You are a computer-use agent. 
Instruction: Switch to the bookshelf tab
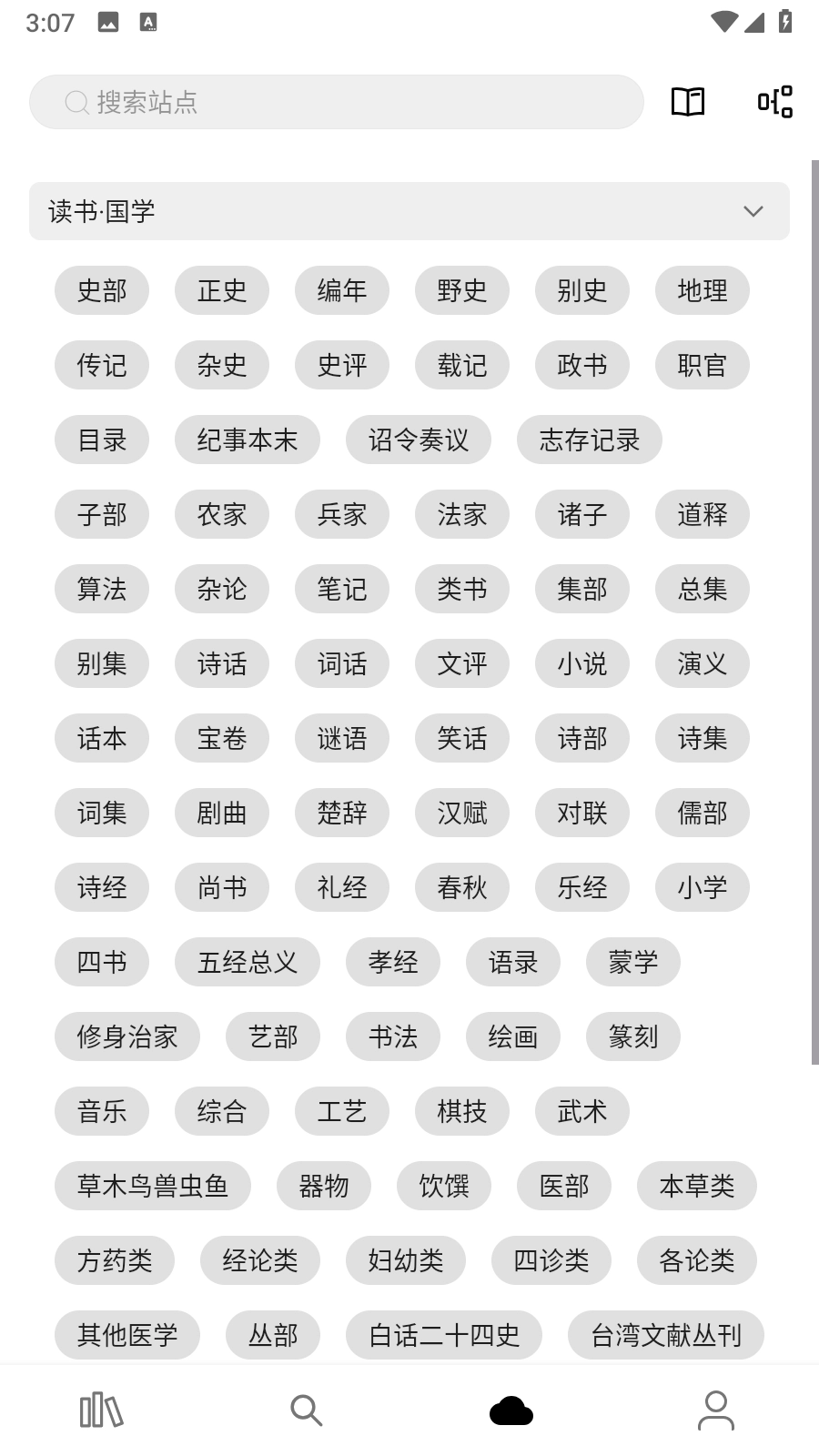(102, 1410)
